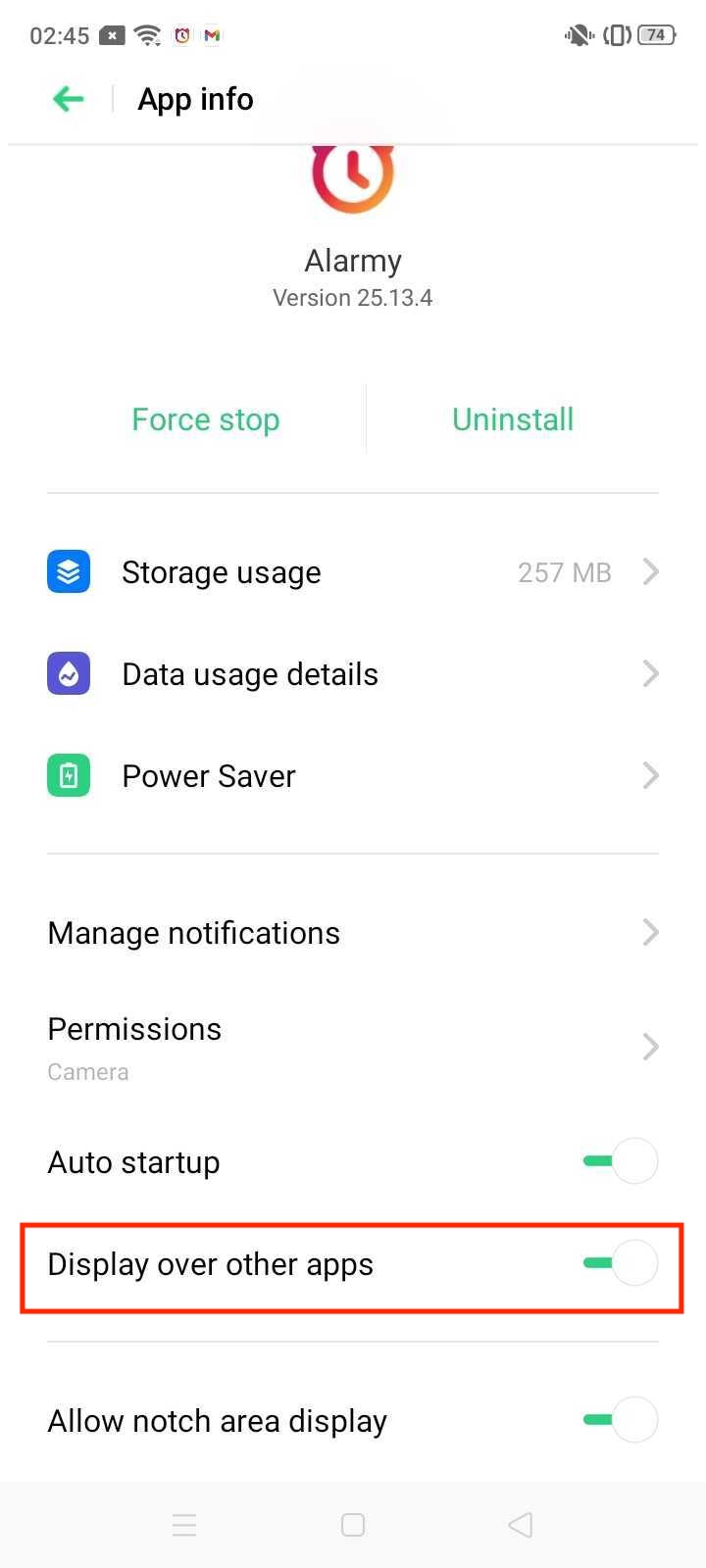Go back from App info
706x1568 pixels.
pos(69,99)
